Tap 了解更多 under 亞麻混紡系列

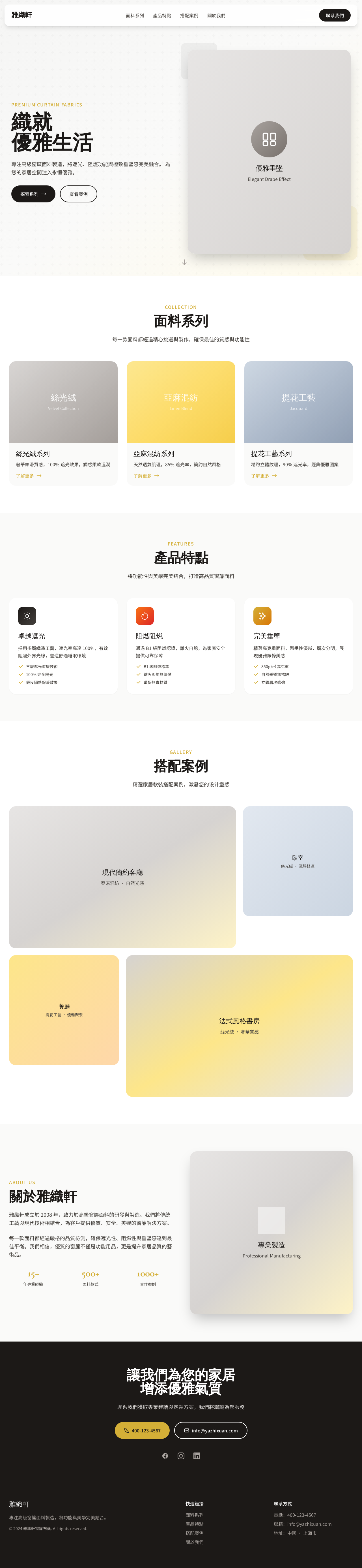point(146,476)
